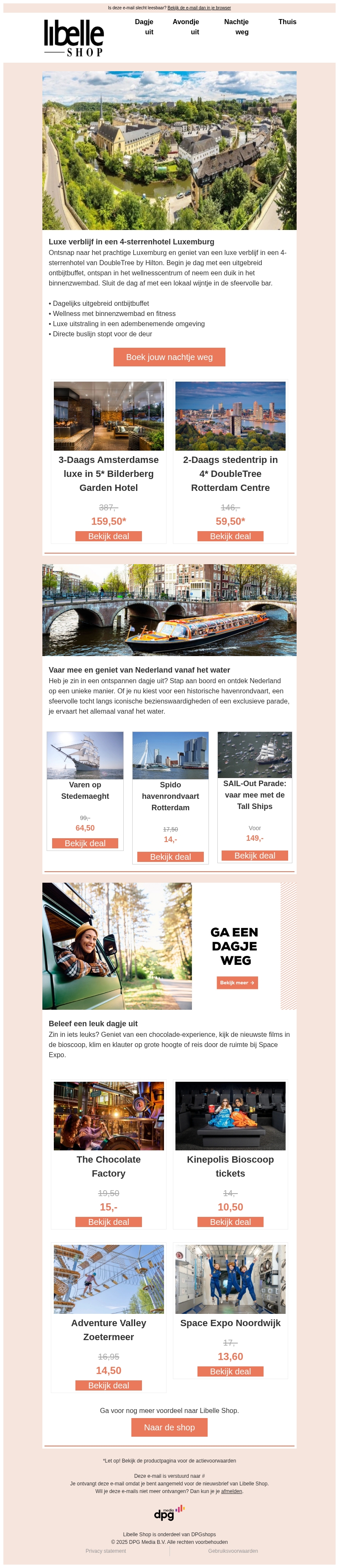Viewport: 339px width, 1568px height.
Task: Tap Bekijk meer on dagje weg banner
Action: [237, 982]
